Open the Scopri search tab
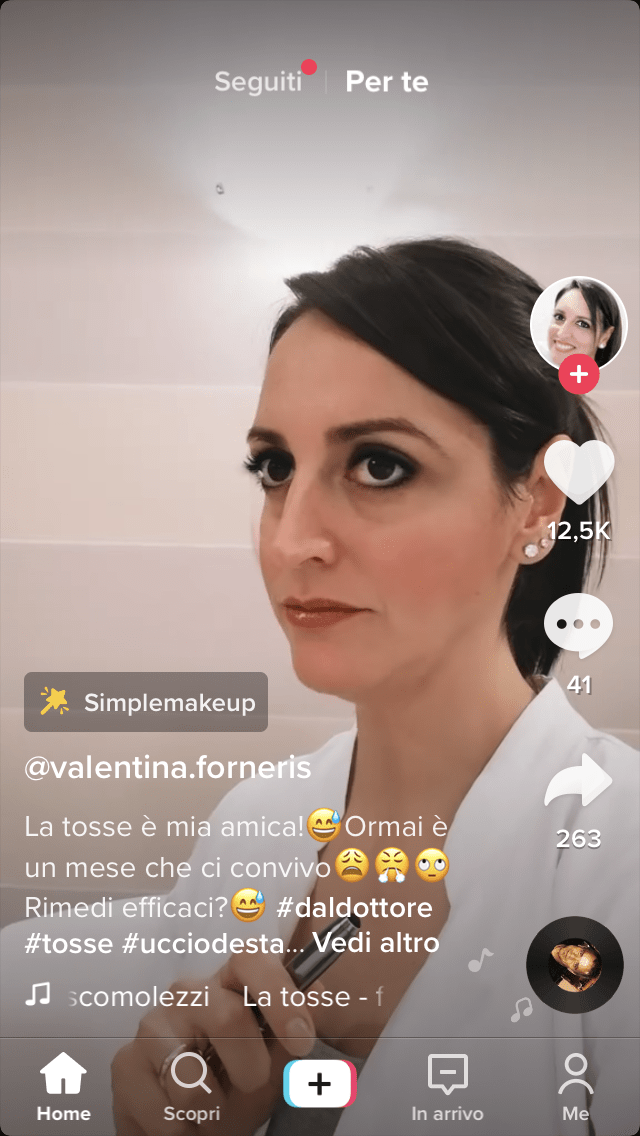Viewport: 640px width, 1136px height. pos(191,1087)
